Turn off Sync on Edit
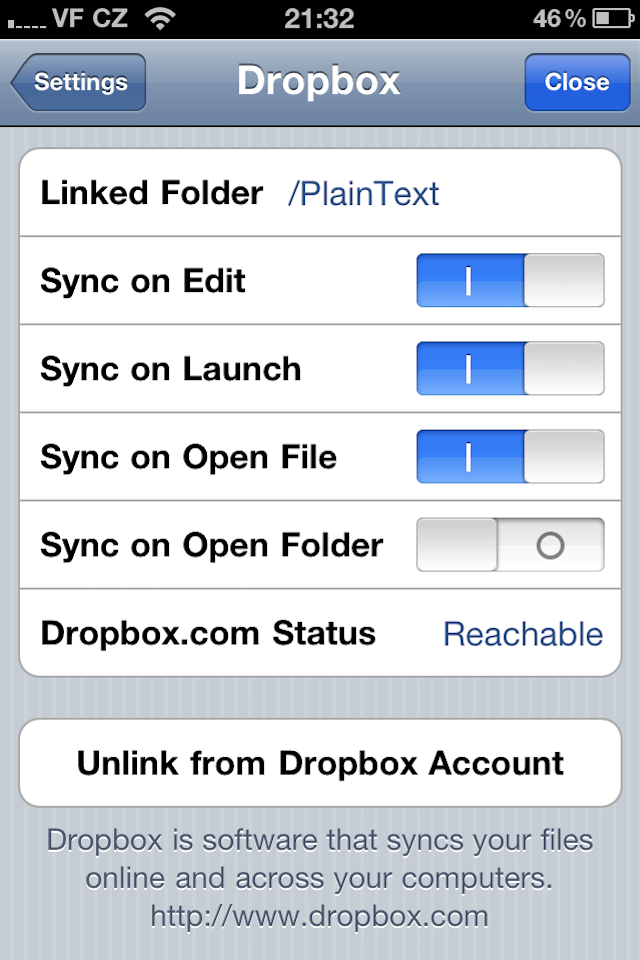 (x=510, y=280)
